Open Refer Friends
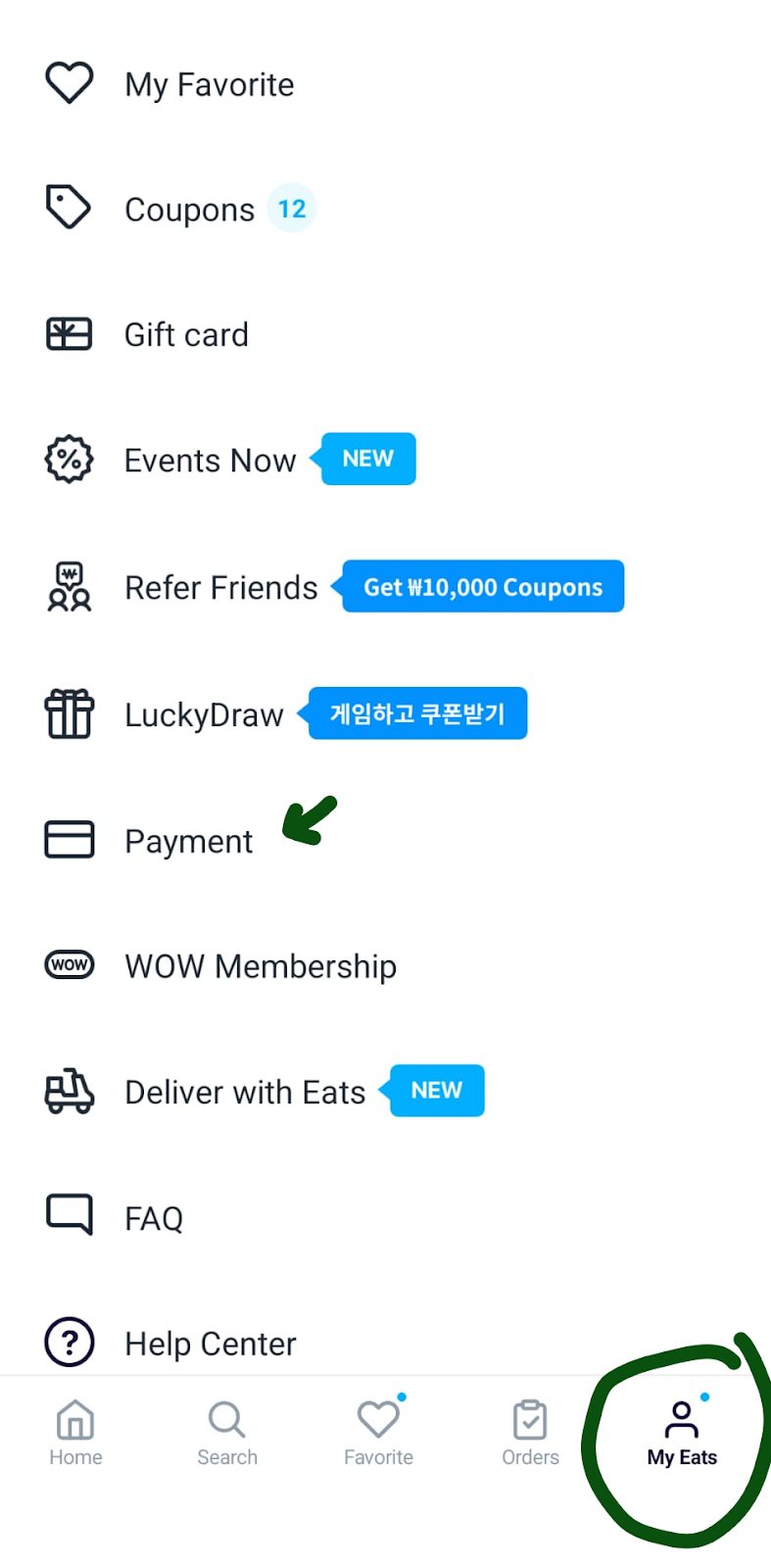This screenshot has height=1568, width=771. [x=220, y=587]
